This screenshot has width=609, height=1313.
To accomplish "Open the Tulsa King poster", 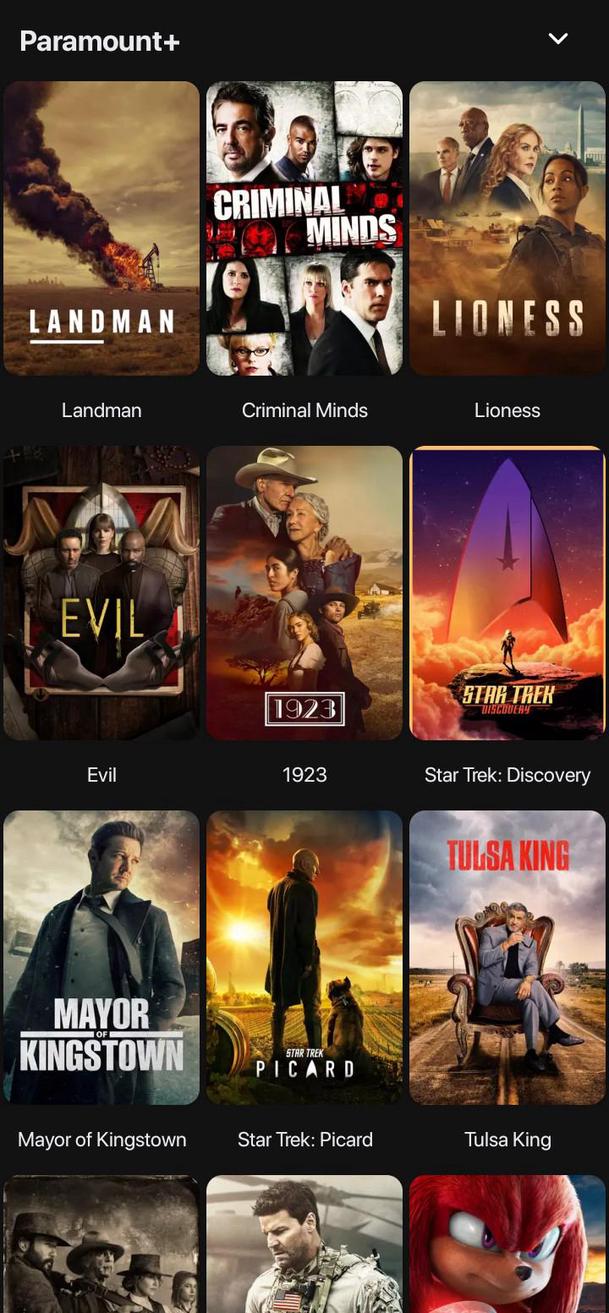I will (507, 957).
